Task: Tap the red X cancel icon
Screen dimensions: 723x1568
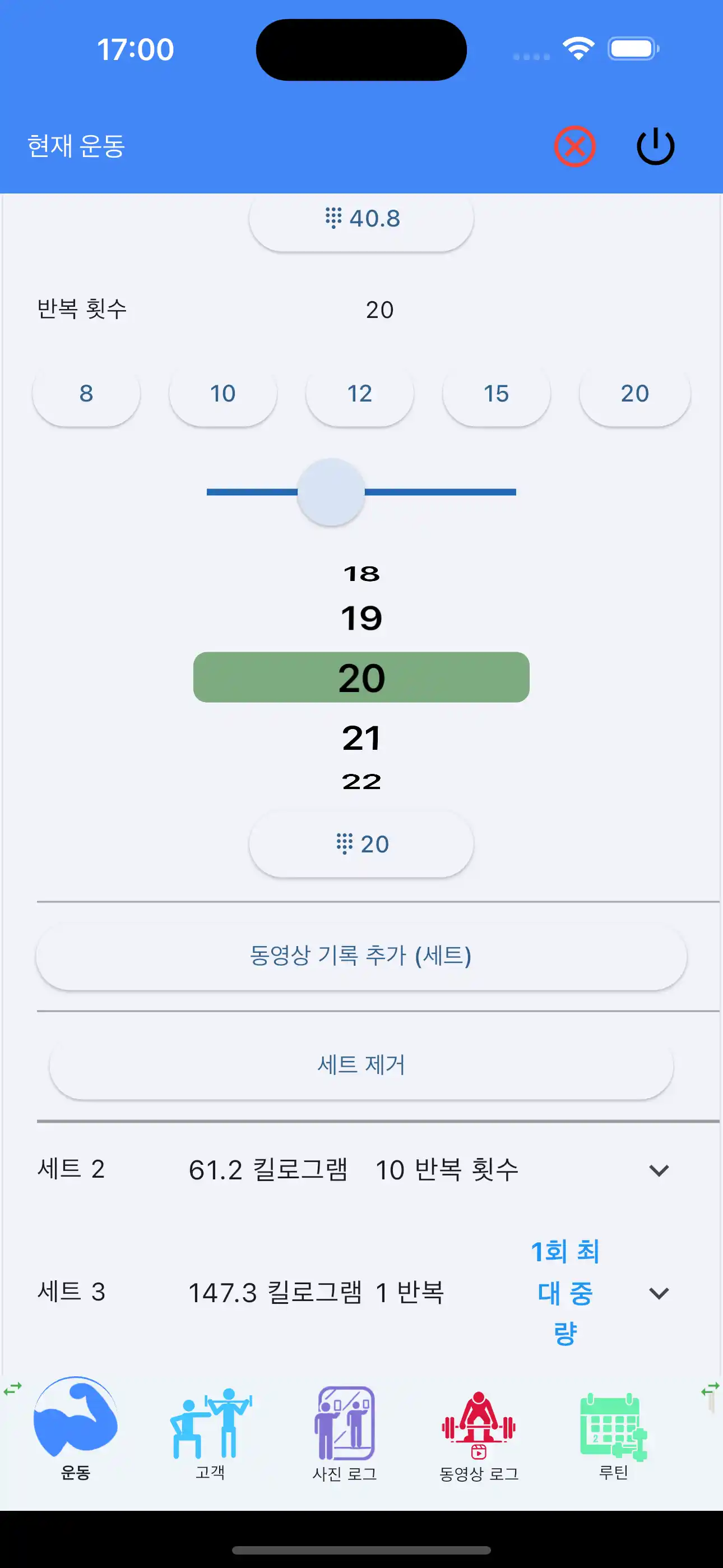Action: (x=573, y=145)
